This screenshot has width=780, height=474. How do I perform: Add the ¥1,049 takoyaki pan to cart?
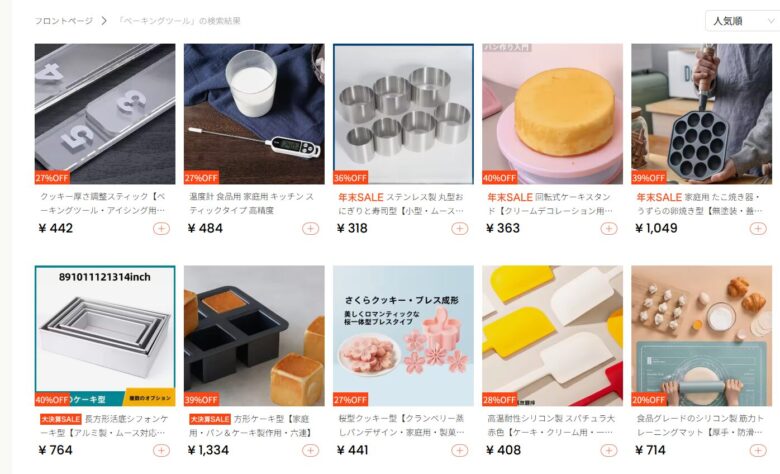pos(758,229)
